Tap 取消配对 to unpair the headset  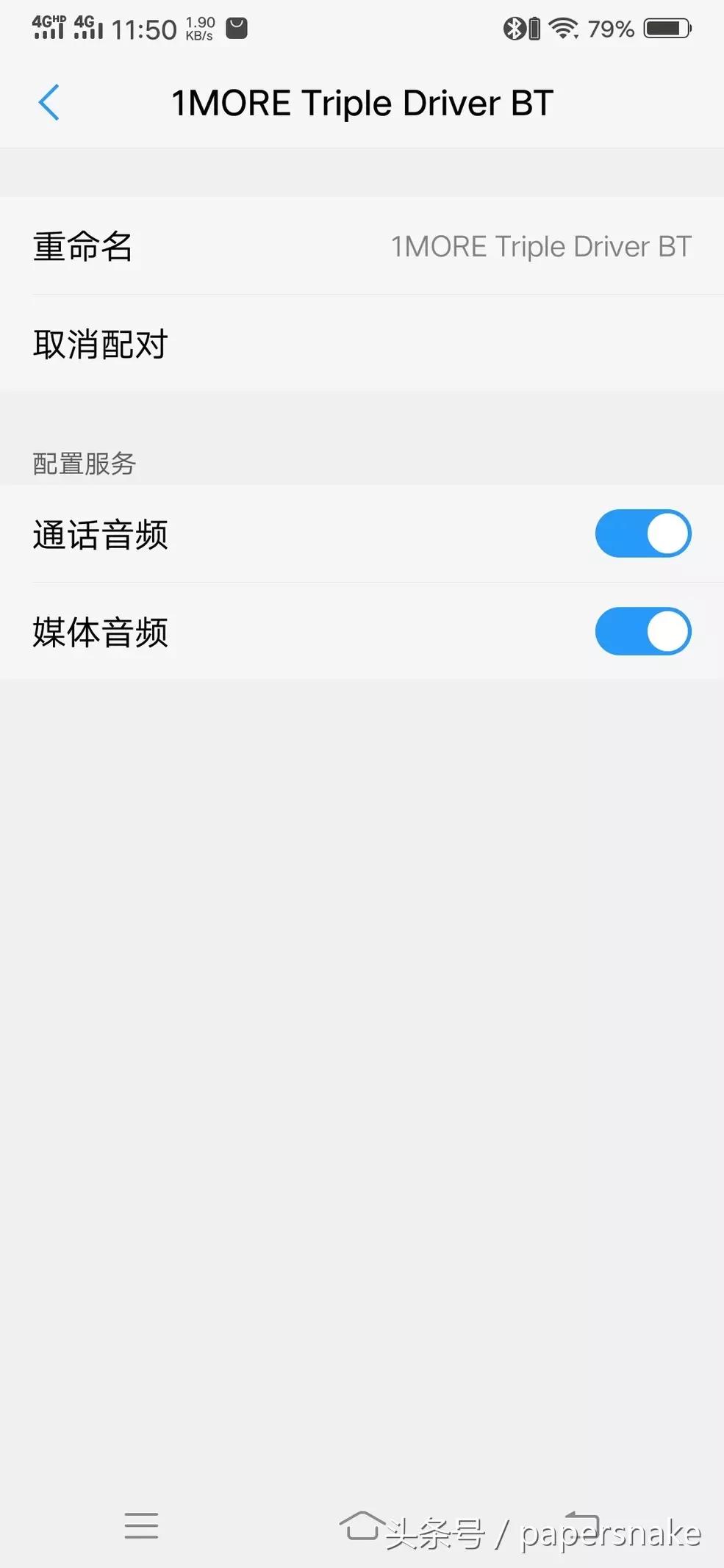101,343
